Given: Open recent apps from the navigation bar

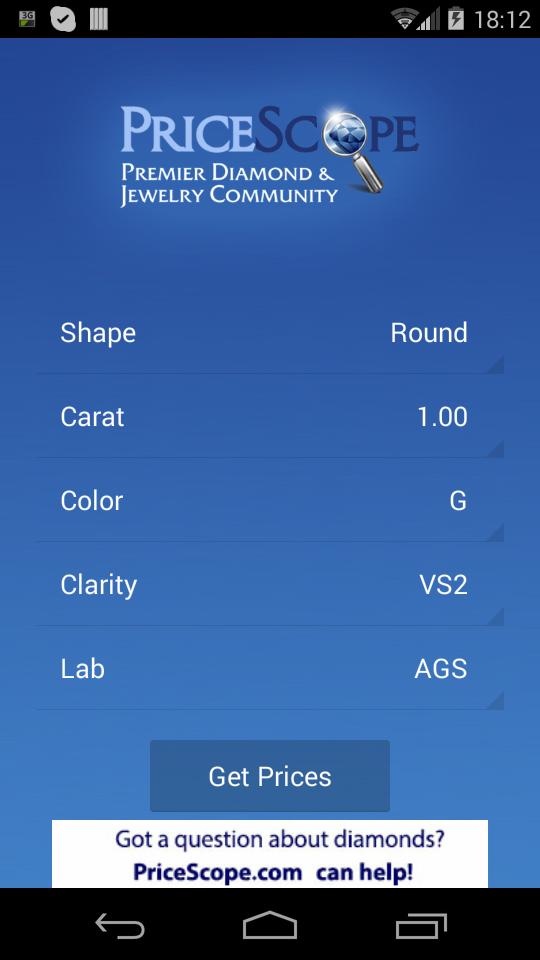Looking at the screenshot, I should click(421, 924).
